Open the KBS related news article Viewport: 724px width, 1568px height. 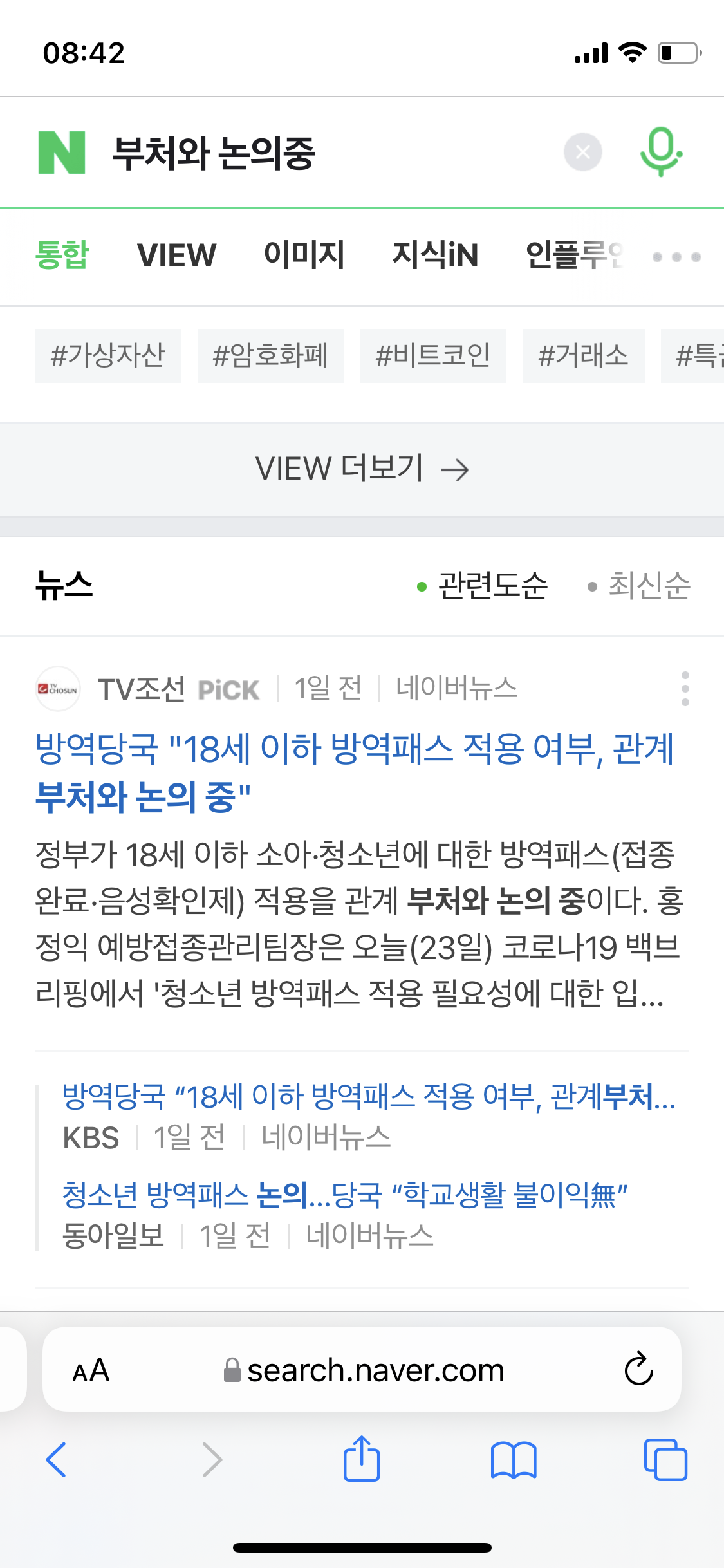tap(368, 1097)
